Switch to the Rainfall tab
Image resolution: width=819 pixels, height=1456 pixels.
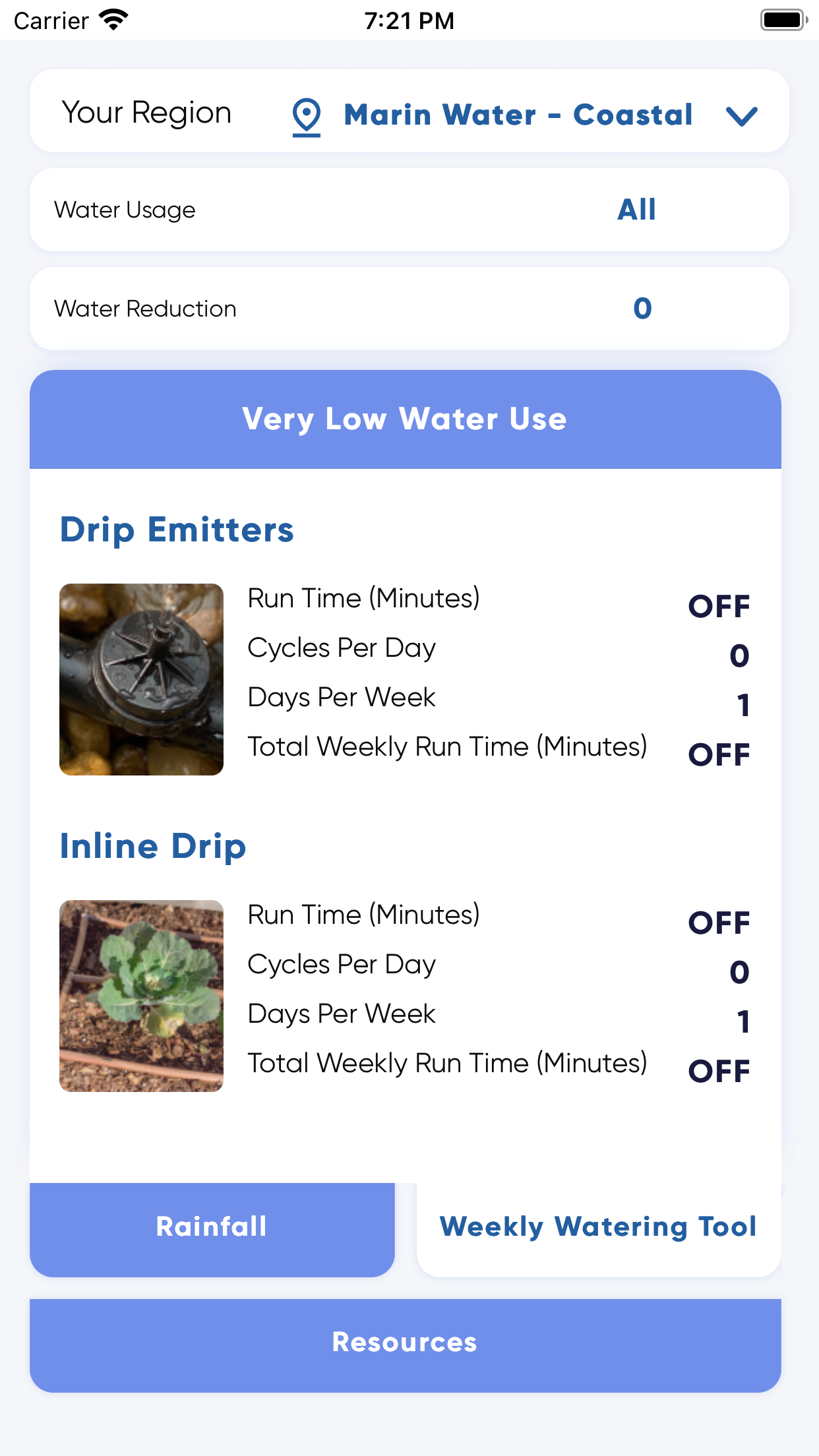(212, 1228)
